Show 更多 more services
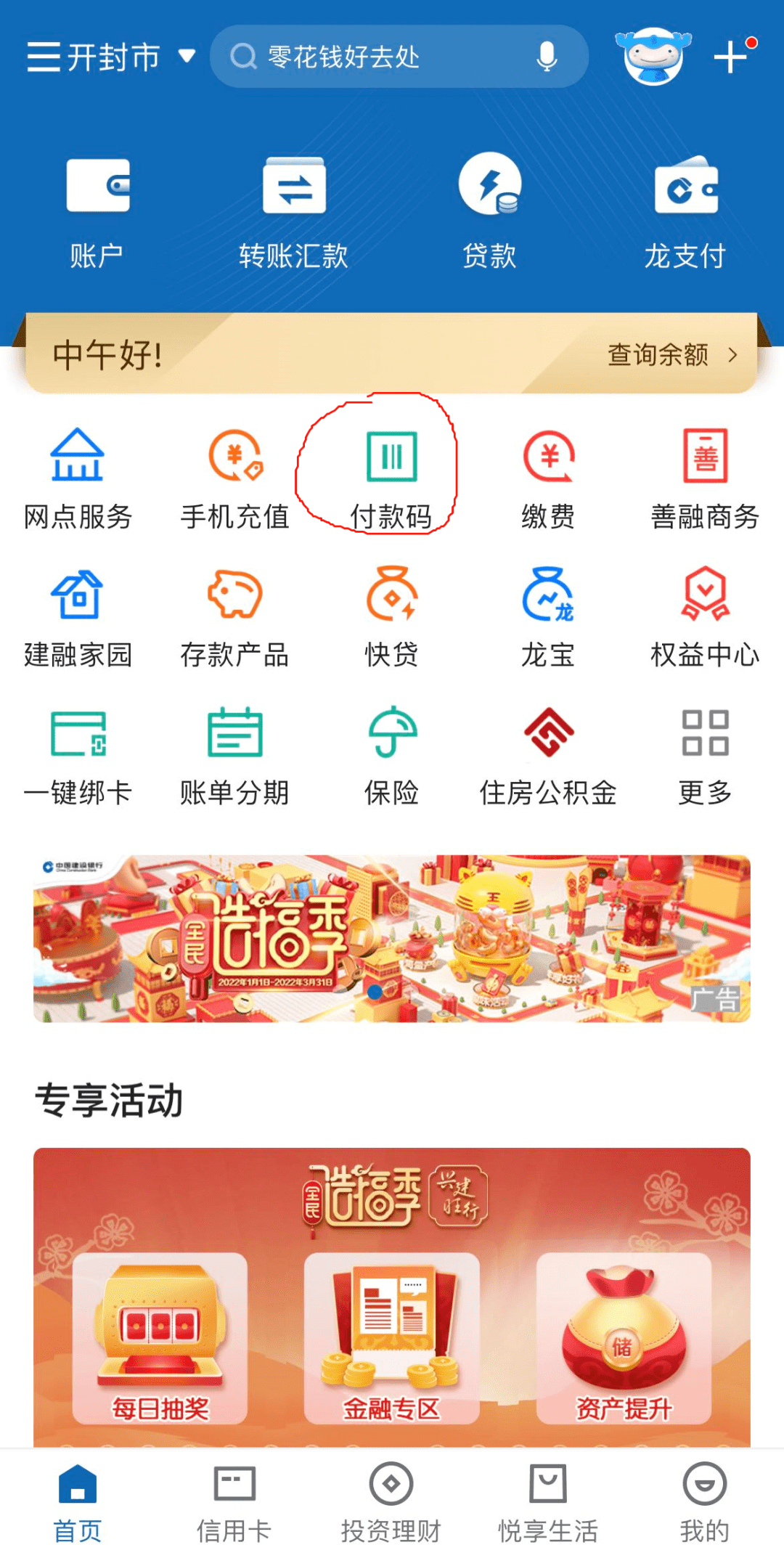Image resolution: width=784 pixels, height=1566 pixels. tap(704, 755)
